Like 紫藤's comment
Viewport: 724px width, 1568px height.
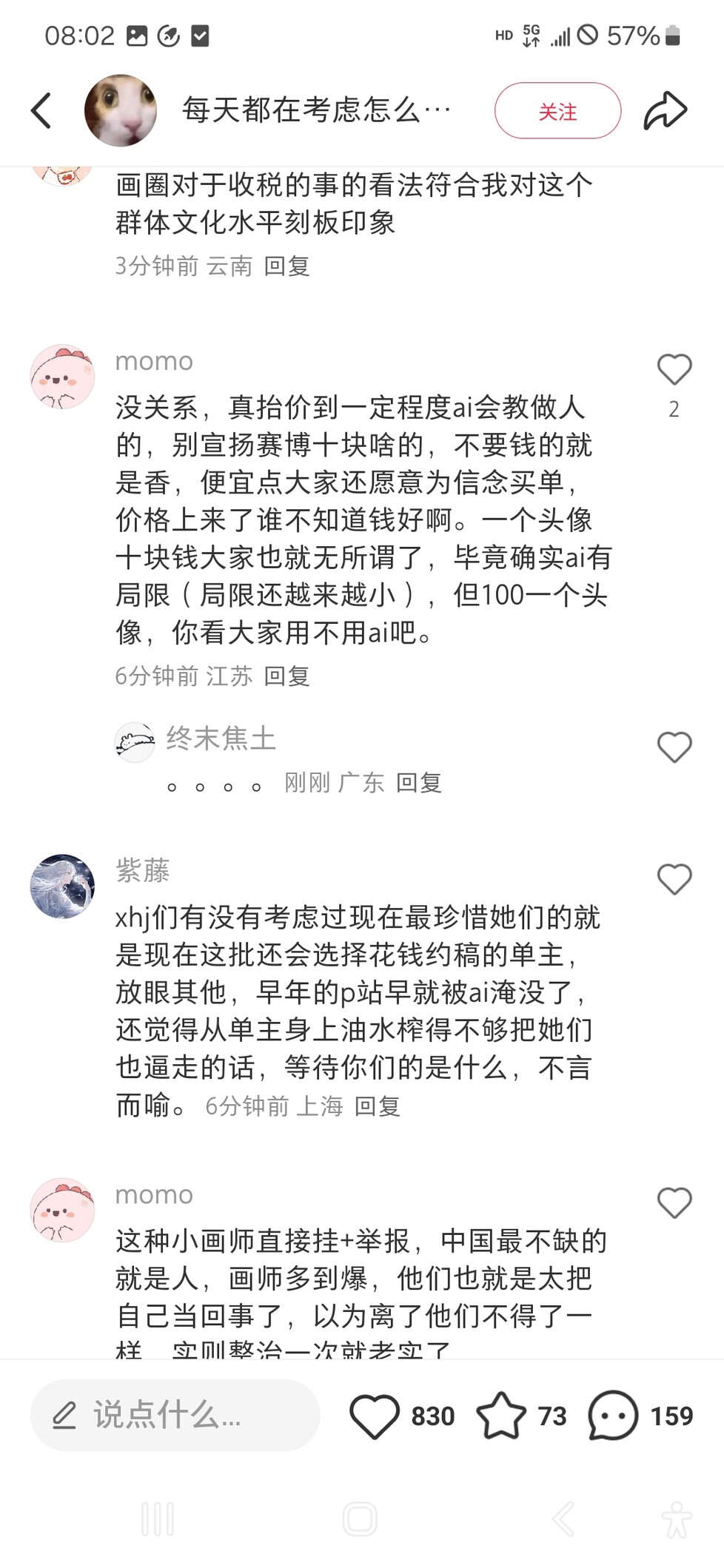[674, 879]
